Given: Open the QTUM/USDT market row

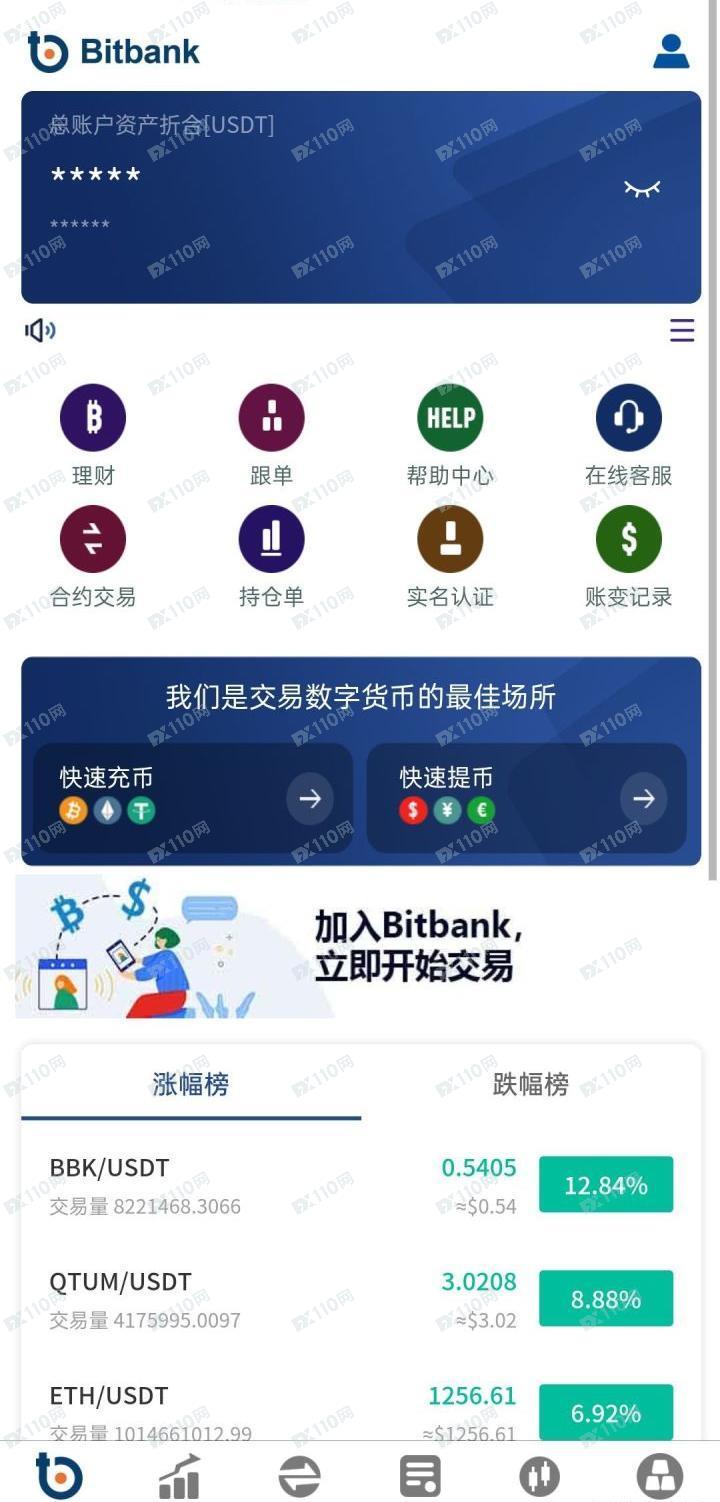Looking at the screenshot, I should [x=361, y=1300].
